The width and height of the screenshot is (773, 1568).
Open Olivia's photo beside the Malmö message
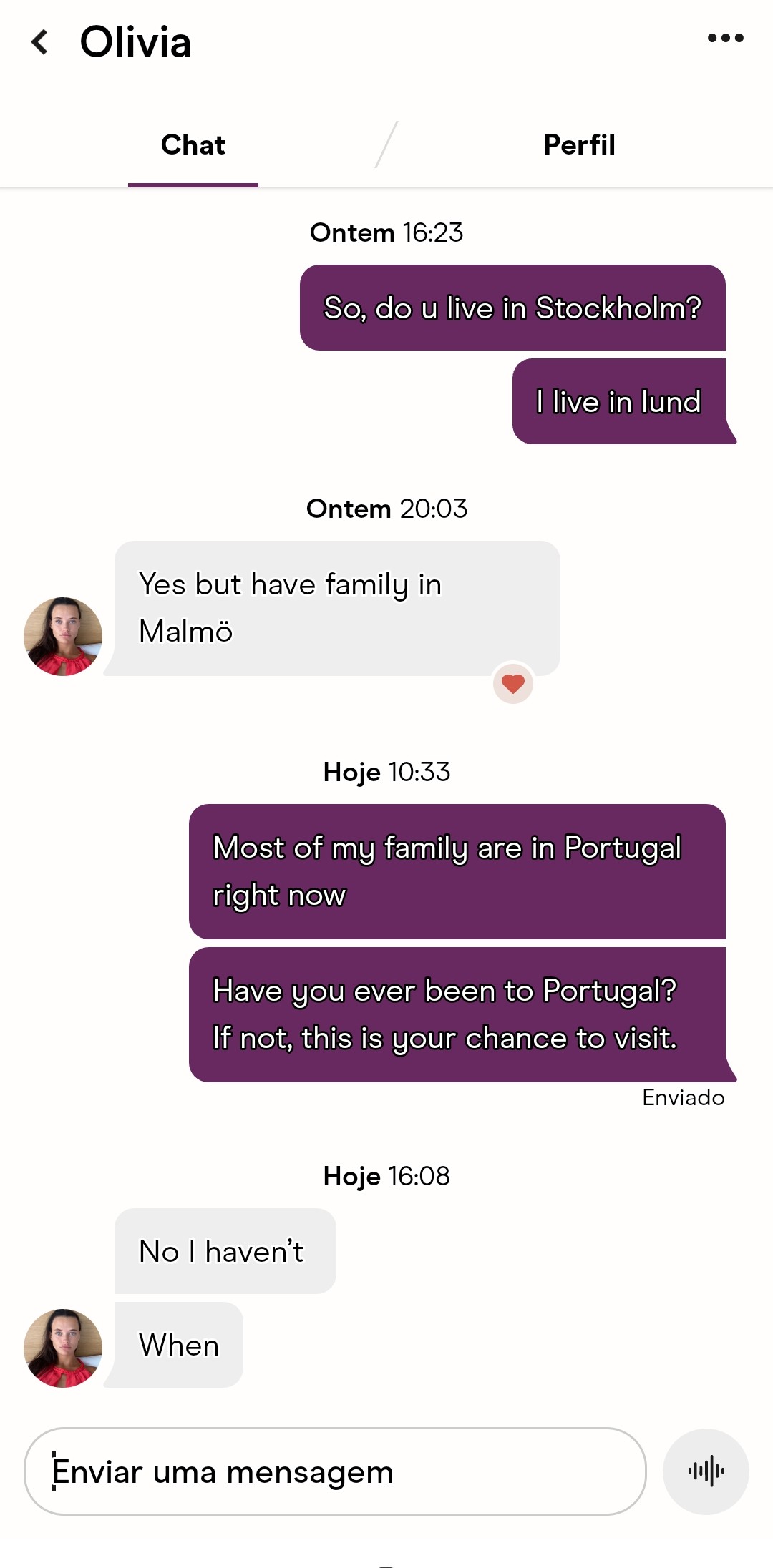[x=63, y=636]
